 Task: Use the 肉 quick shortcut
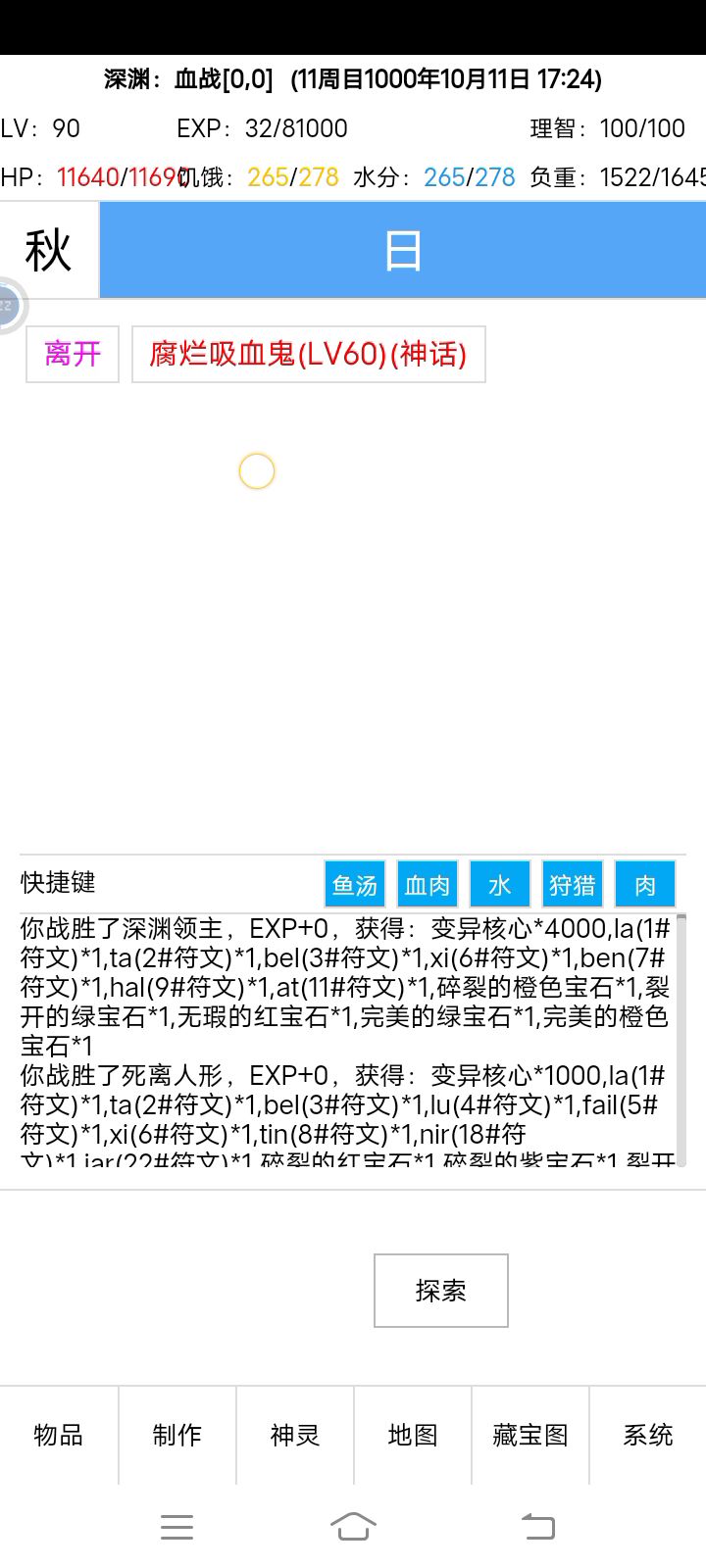click(x=644, y=885)
